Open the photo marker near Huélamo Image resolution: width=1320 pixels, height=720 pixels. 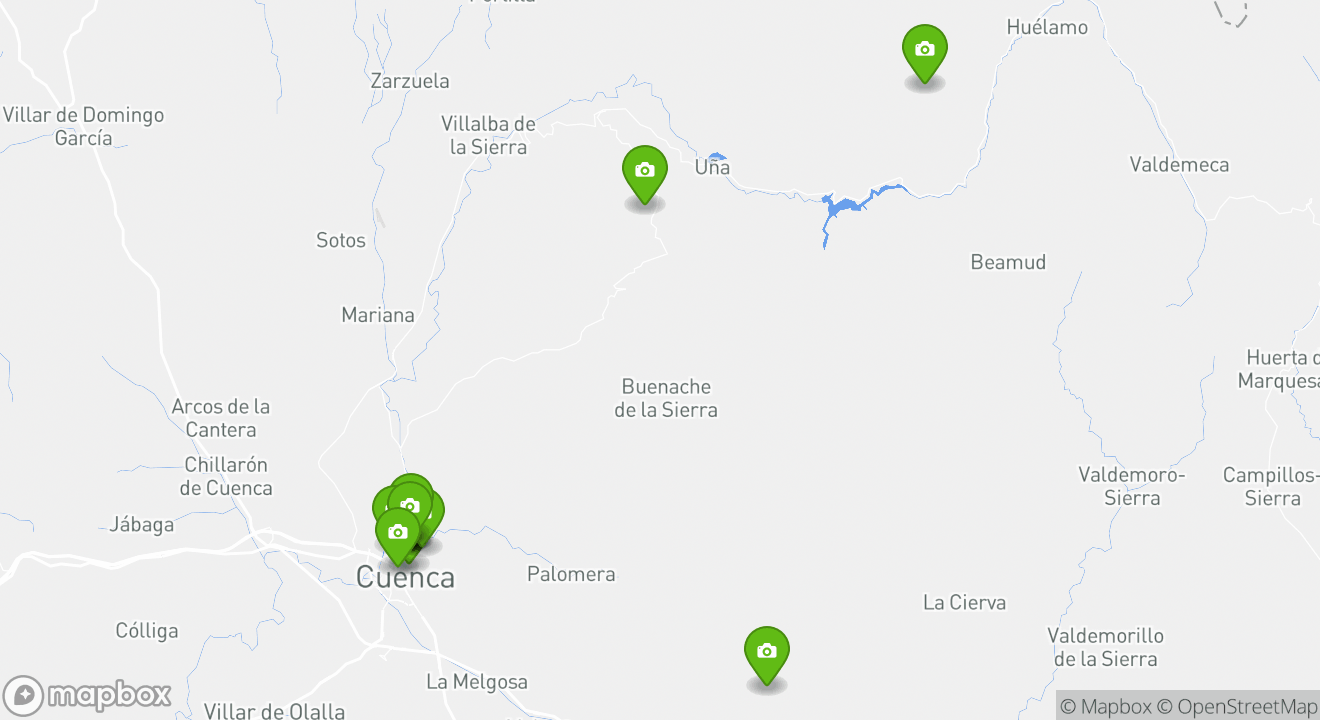(x=924, y=50)
